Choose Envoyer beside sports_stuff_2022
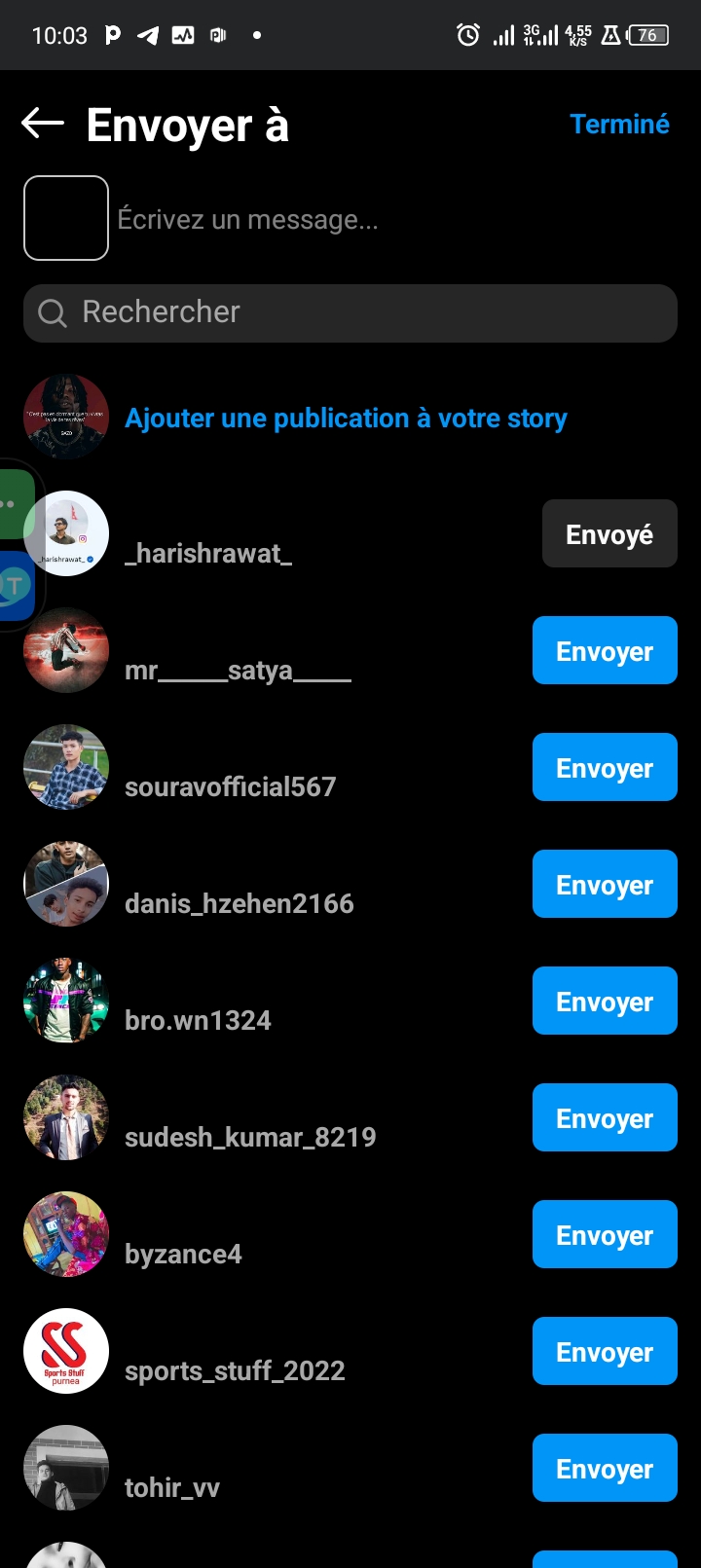This screenshot has height=1568, width=701. tap(605, 1351)
